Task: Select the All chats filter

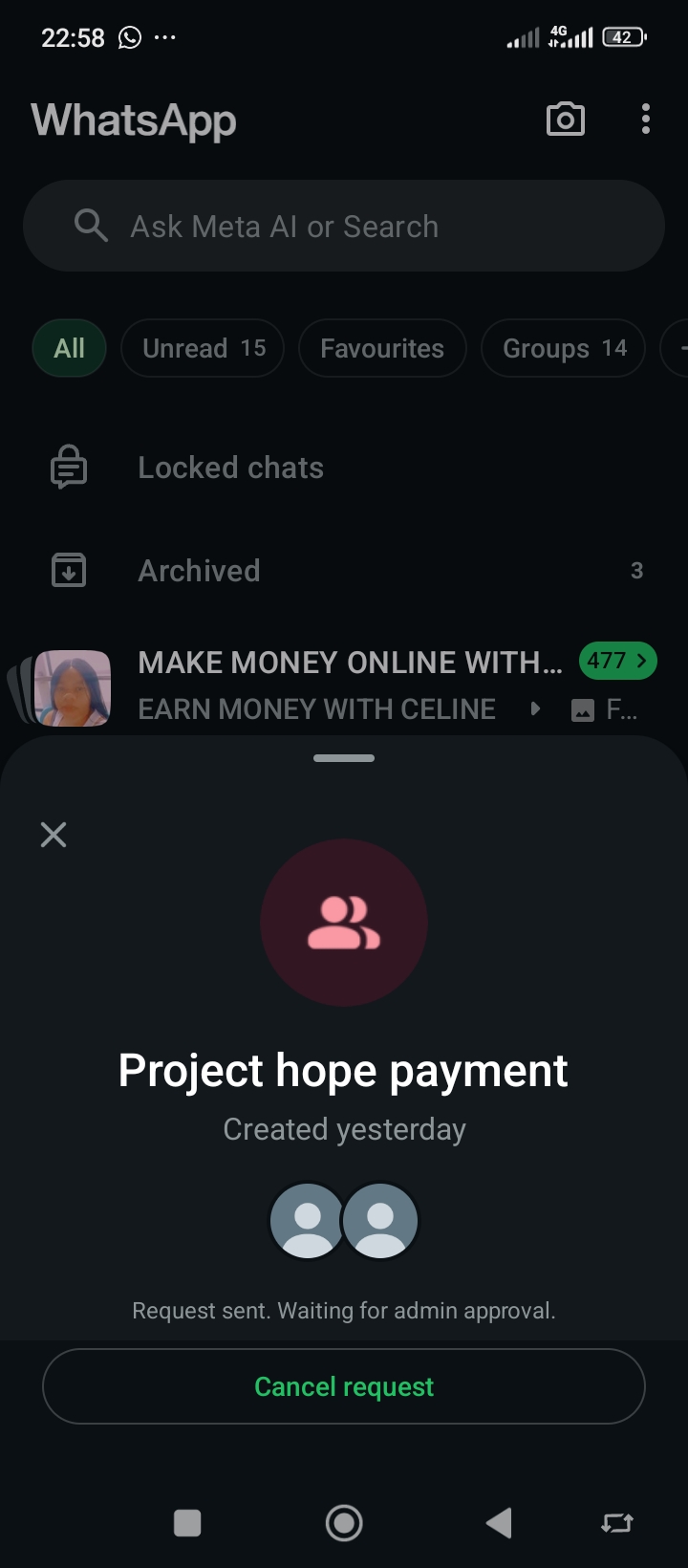Action: coord(69,348)
